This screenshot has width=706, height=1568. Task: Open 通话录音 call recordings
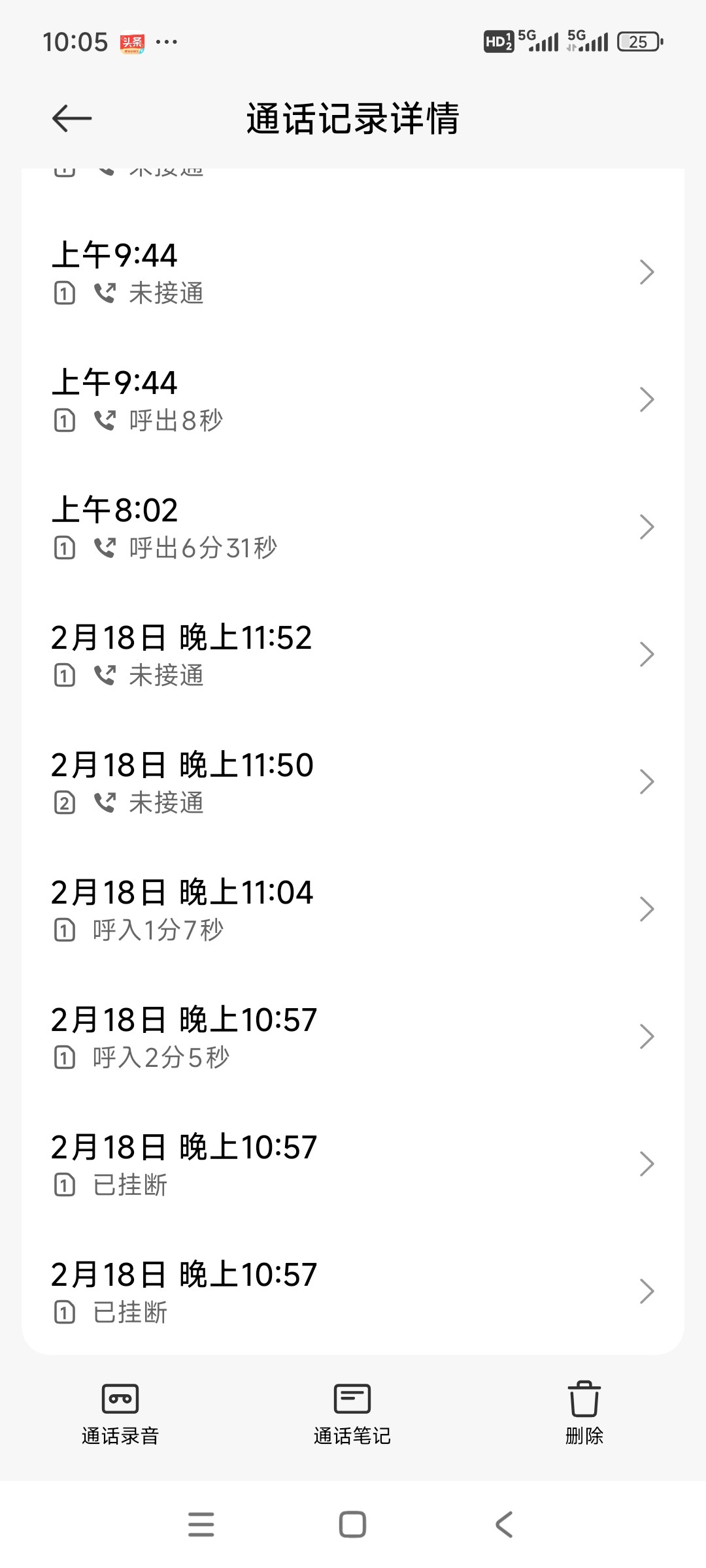(x=120, y=1413)
